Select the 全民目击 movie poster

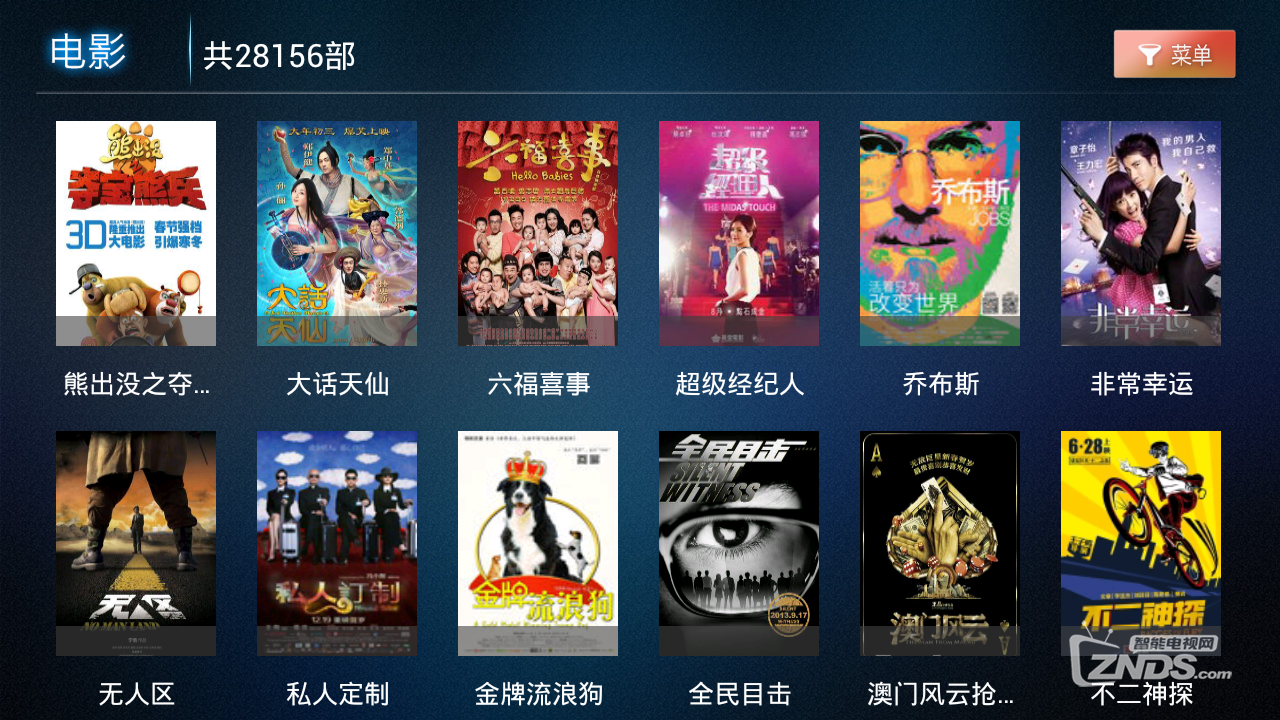[x=739, y=543]
